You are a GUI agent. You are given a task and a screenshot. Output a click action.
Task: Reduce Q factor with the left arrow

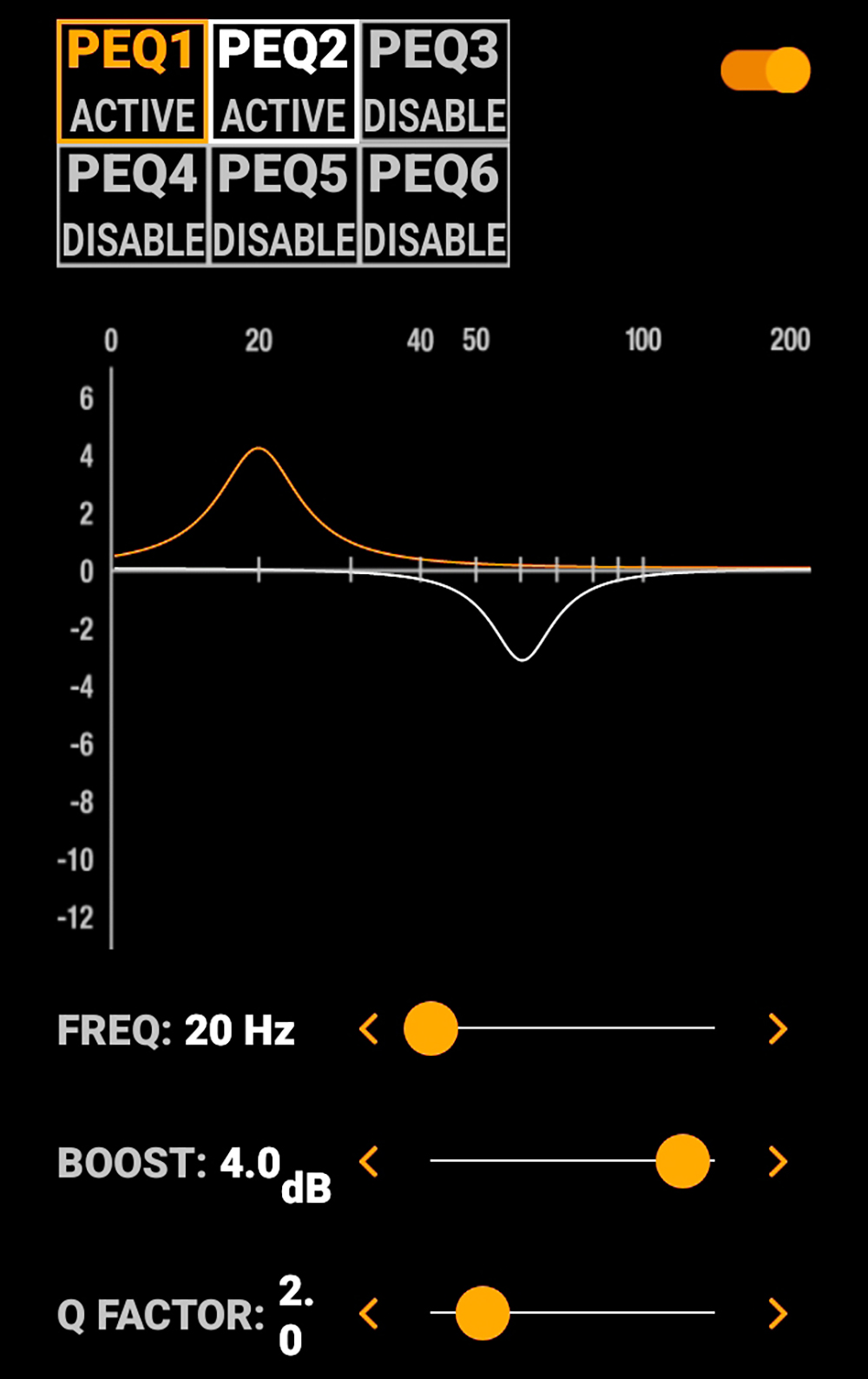pyautogui.click(x=369, y=1314)
